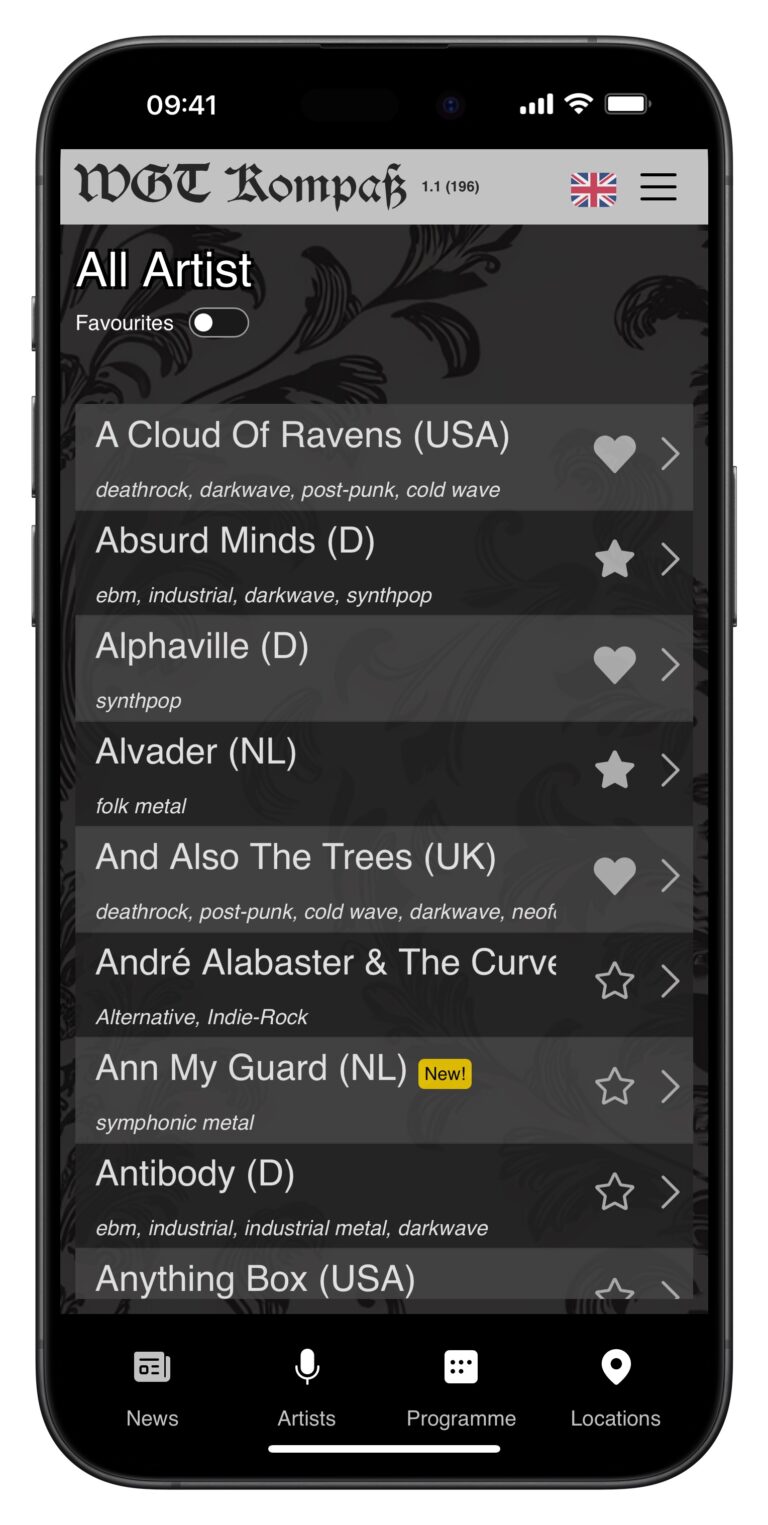Tap the star on Alvader
Viewport: 768px width, 1525px height.
614,771
